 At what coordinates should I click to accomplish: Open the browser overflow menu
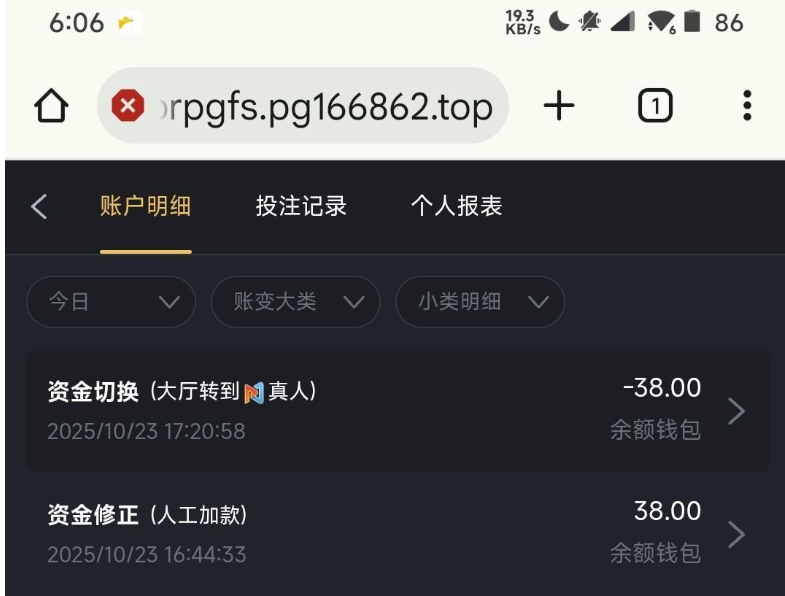coord(746,106)
